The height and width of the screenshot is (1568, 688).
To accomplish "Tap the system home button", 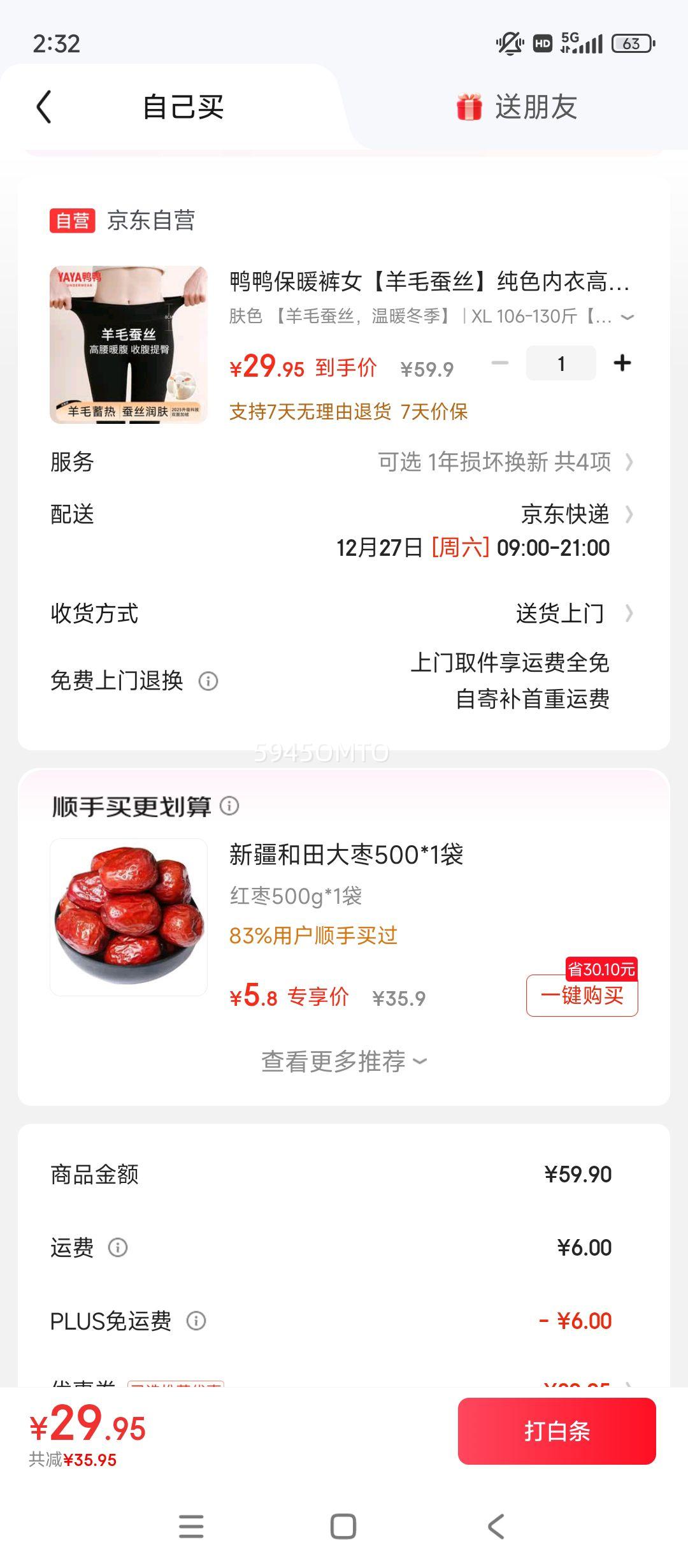I will coord(343,1527).
